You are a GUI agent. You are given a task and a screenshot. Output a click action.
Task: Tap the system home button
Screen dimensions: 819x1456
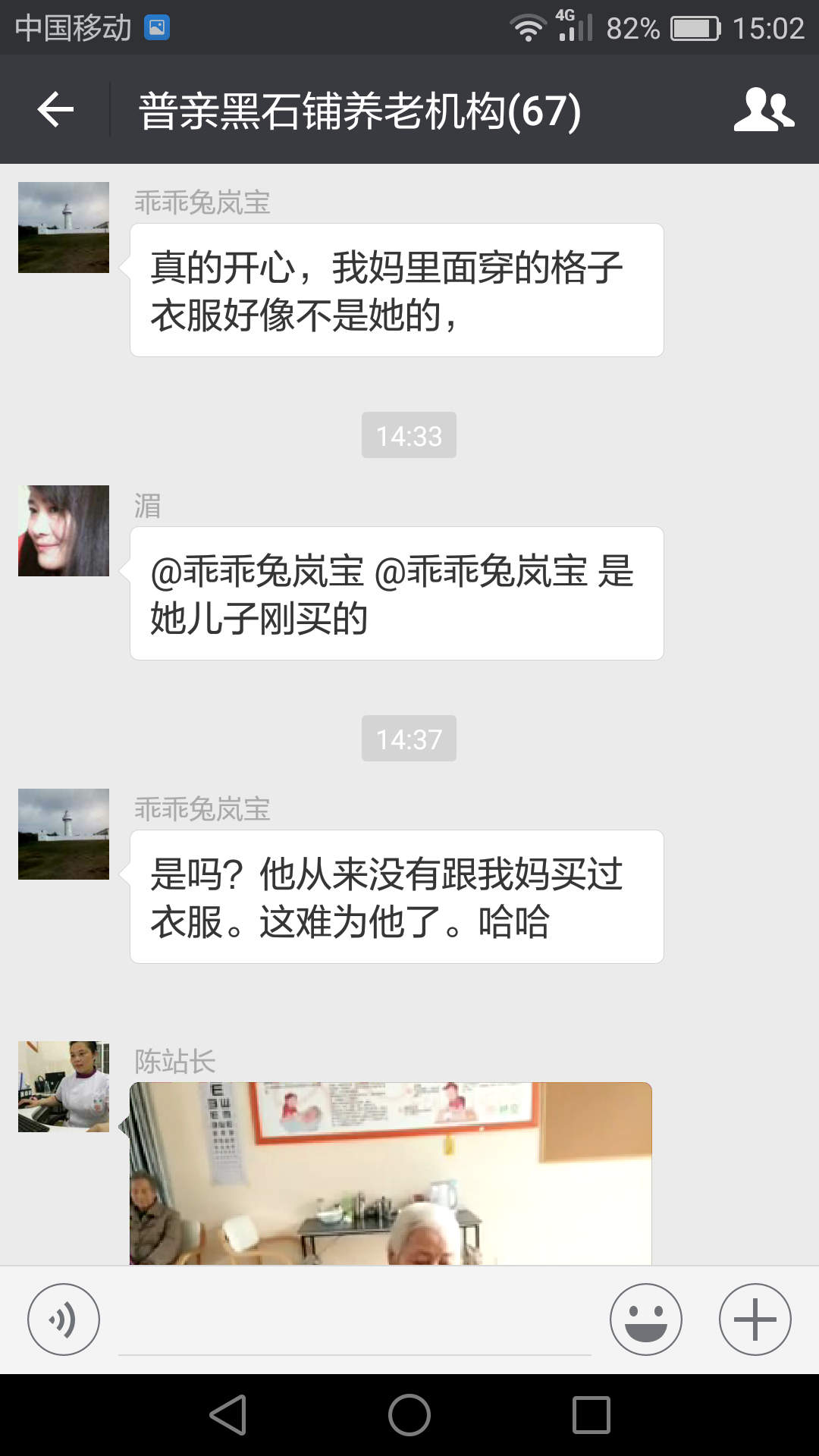(409, 1415)
